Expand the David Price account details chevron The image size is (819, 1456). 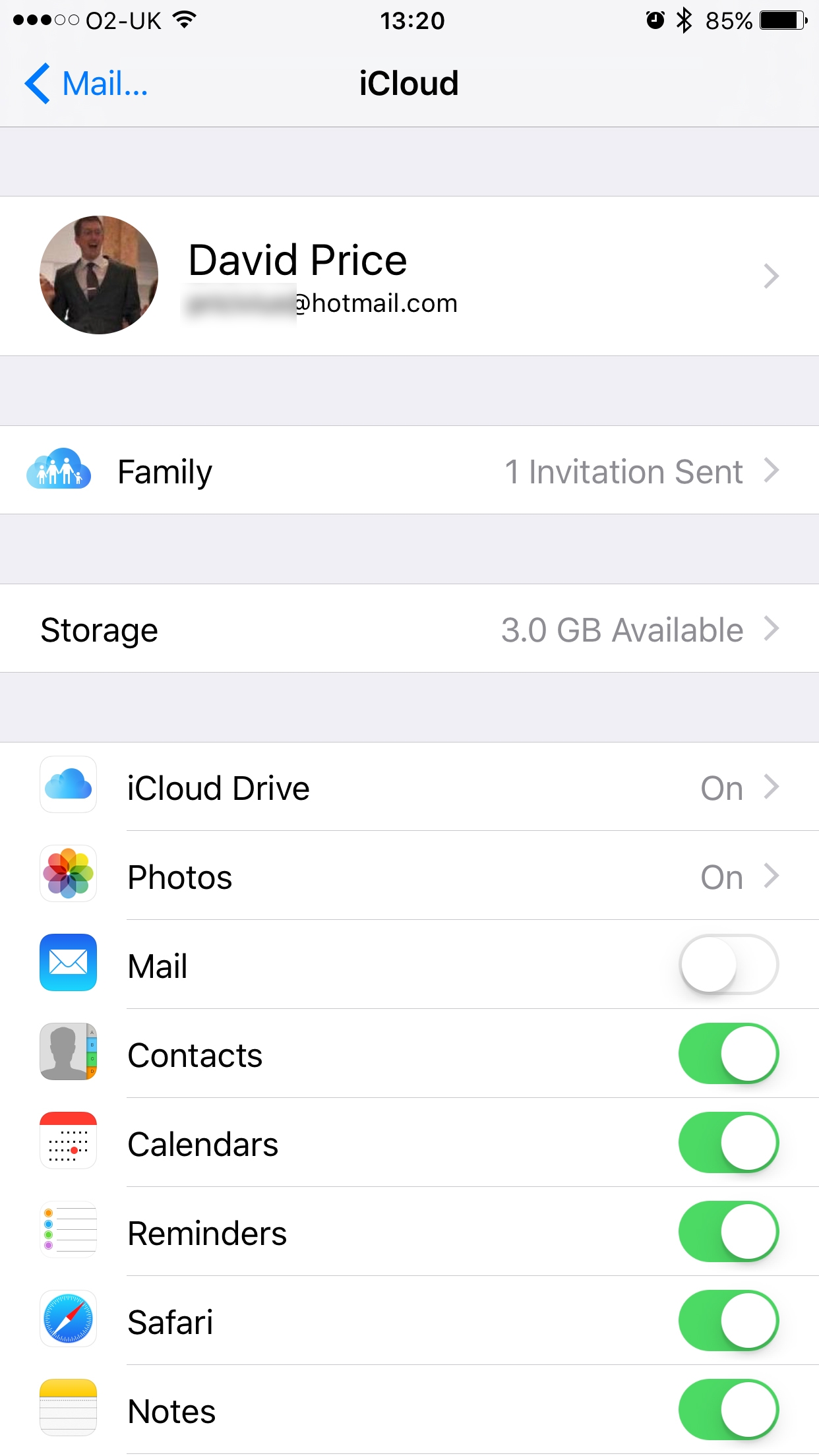(x=770, y=276)
